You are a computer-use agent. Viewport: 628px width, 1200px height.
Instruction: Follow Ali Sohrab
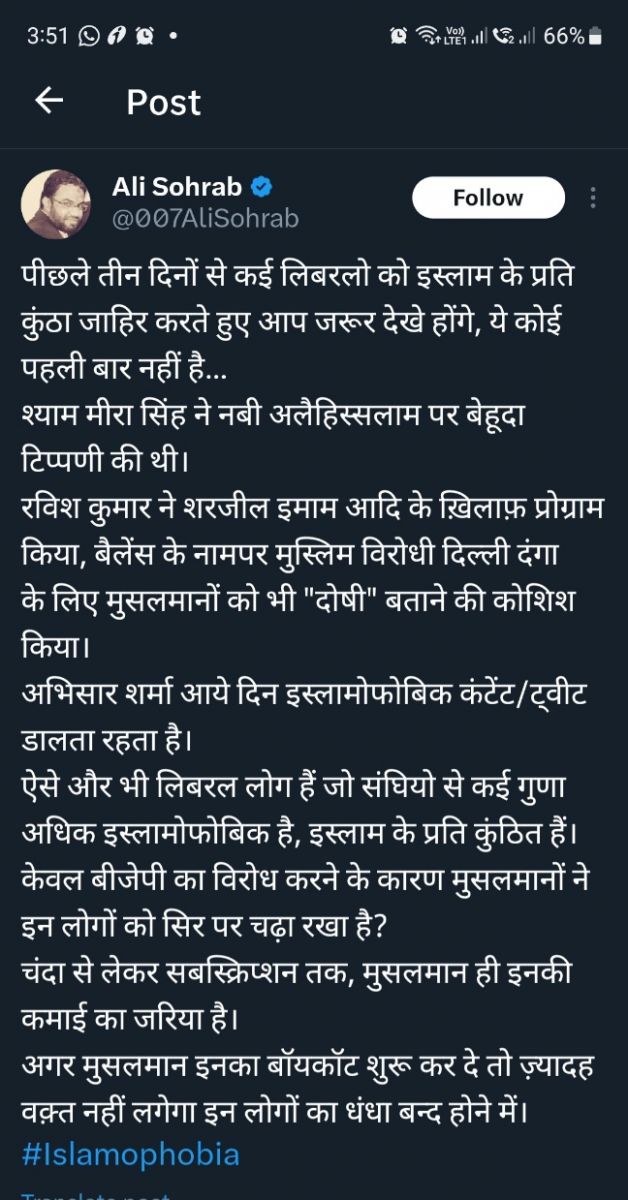click(488, 198)
